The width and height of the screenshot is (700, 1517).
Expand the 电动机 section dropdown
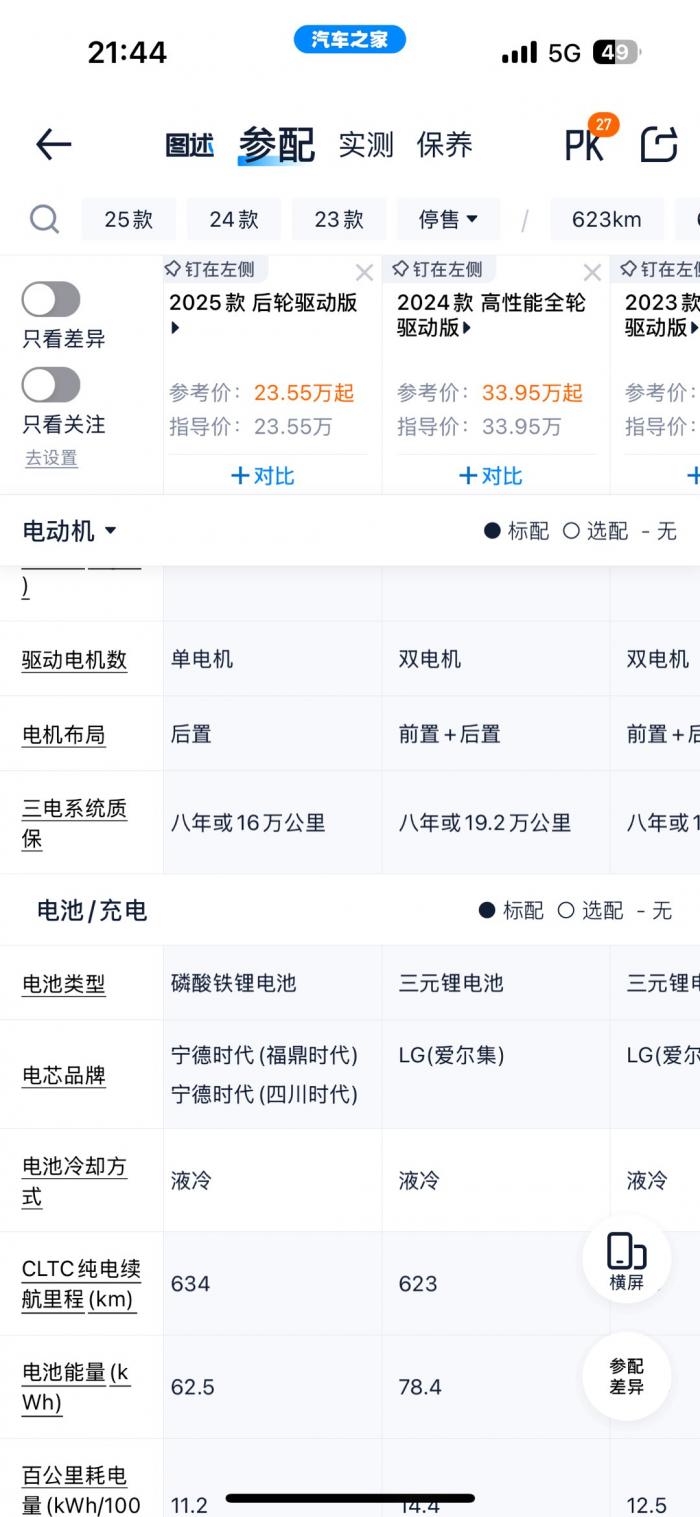(x=70, y=531)
